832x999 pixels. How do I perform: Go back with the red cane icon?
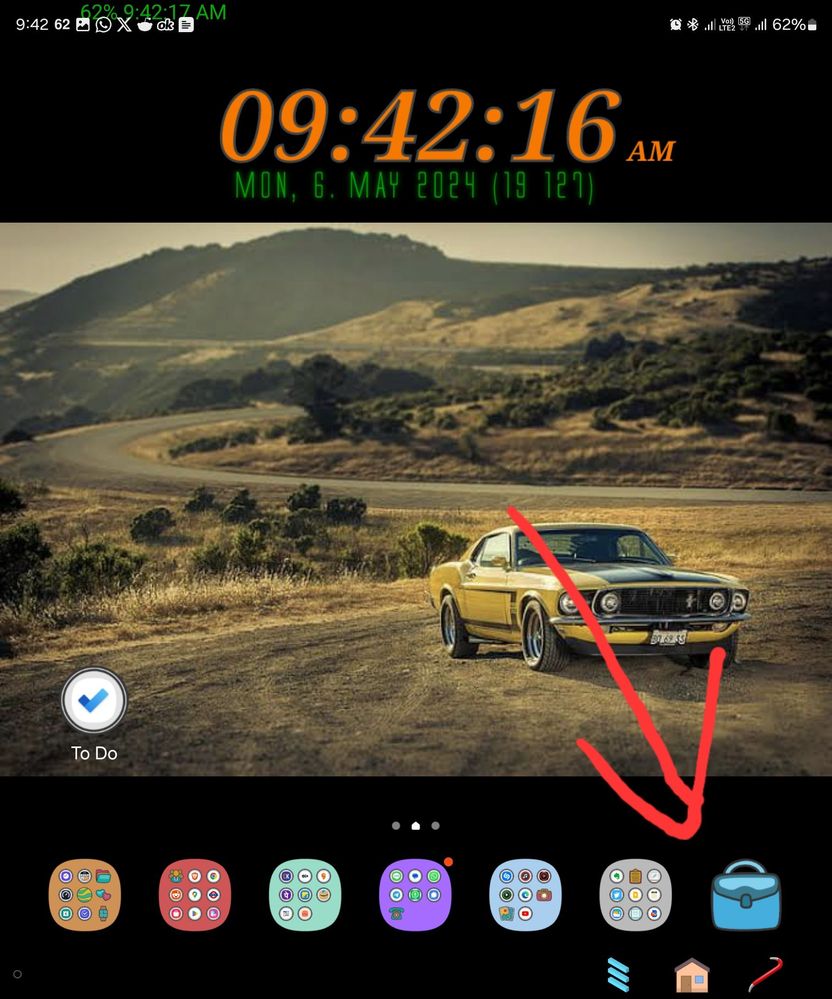(x=765, y=974)
